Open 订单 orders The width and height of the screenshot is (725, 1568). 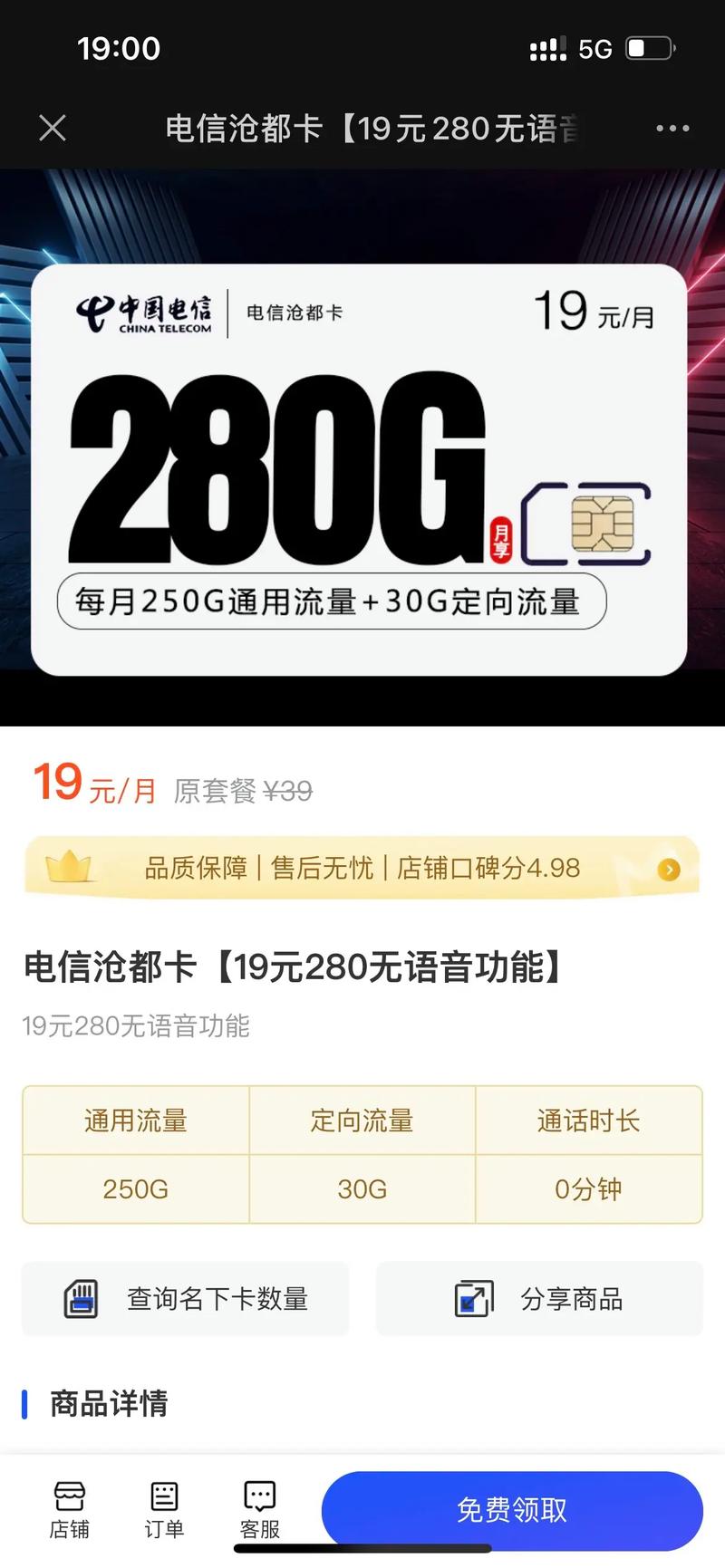click(x=164, y=1510)
